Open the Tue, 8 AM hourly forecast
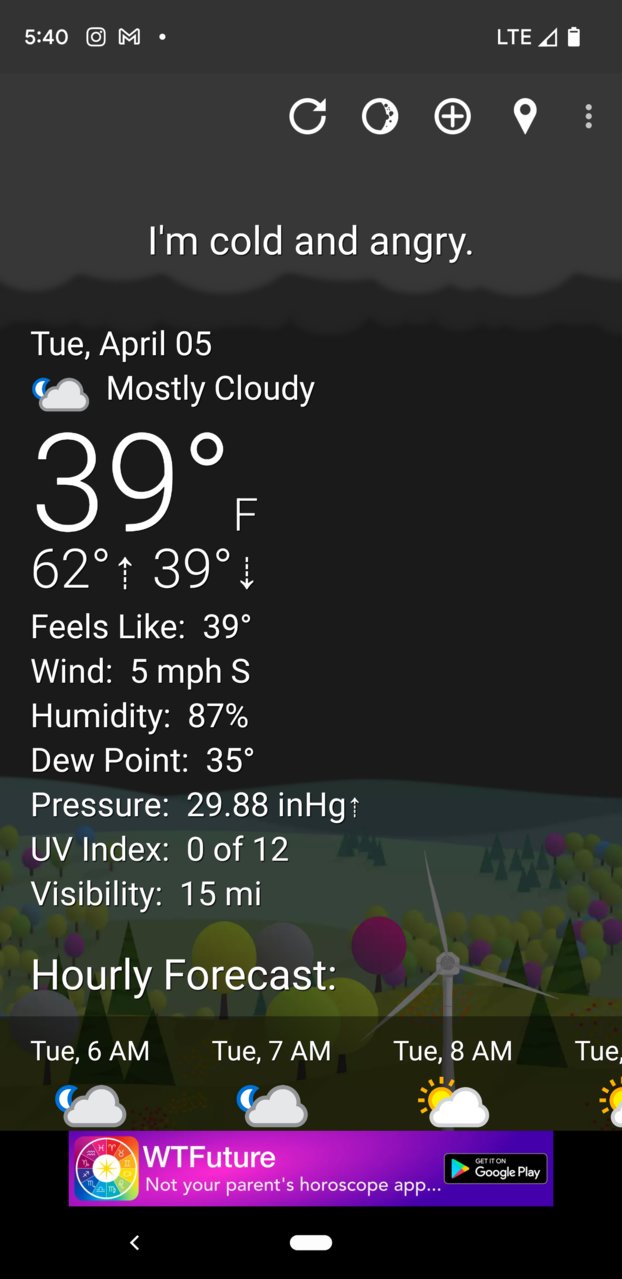The image size is (622, 1279). [452, 1080]
